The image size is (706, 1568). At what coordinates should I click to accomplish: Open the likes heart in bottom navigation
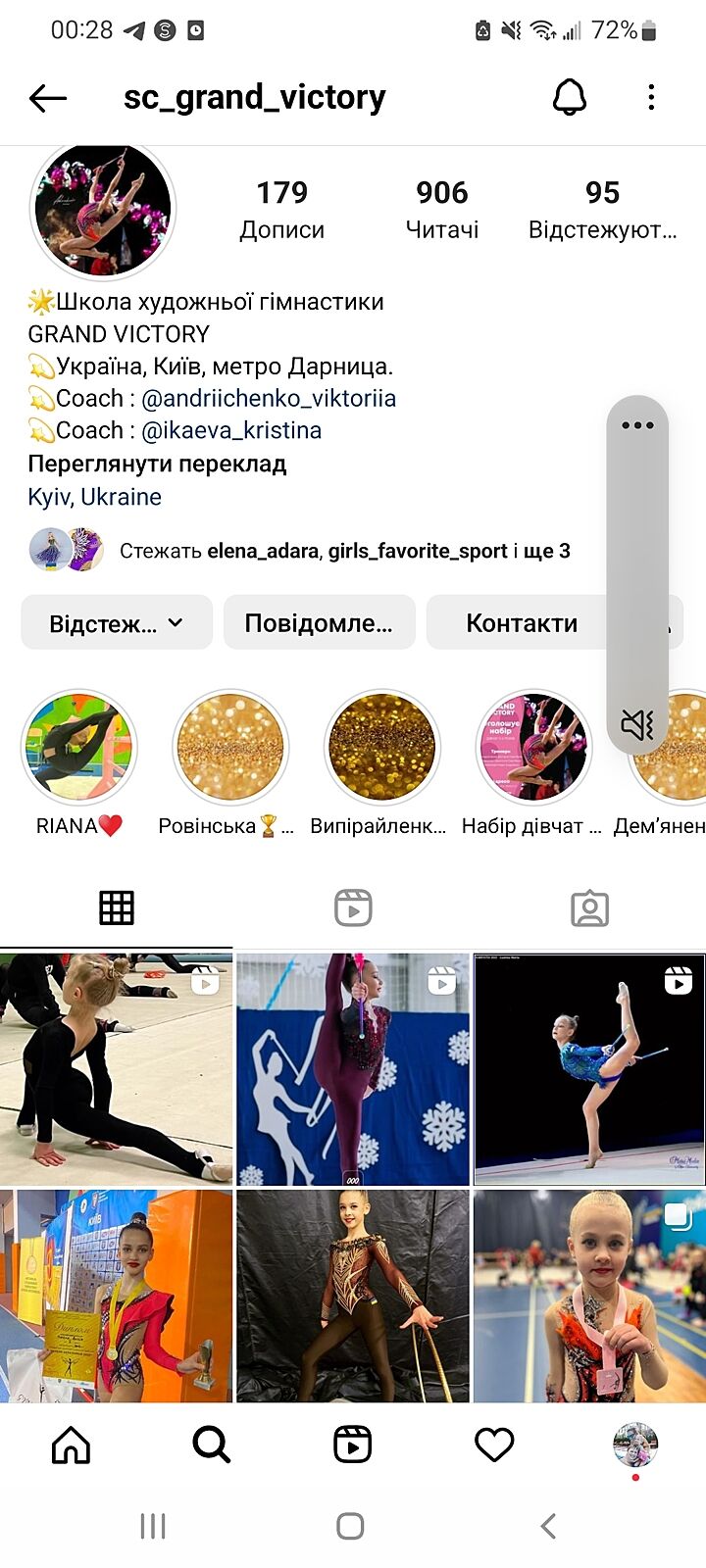[x=494, y=1445]
